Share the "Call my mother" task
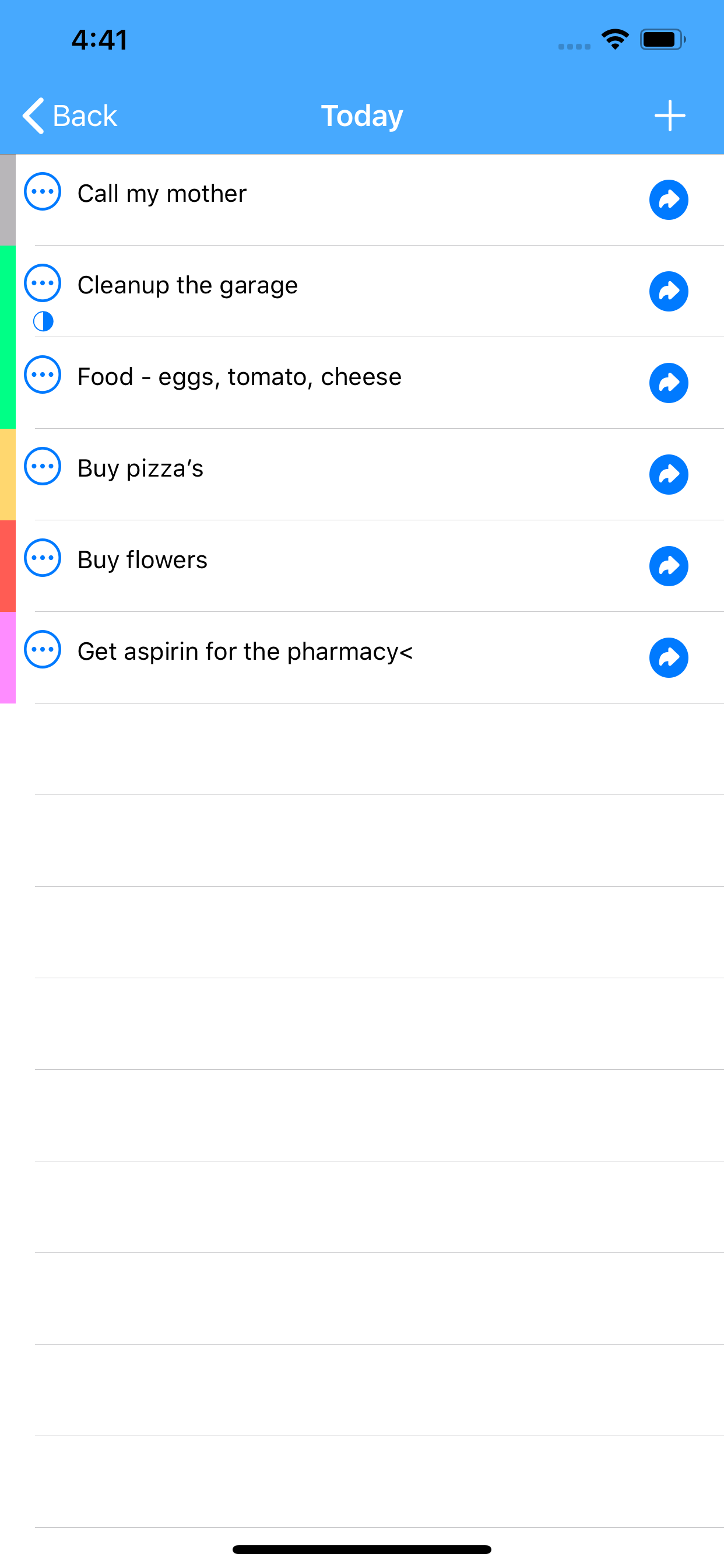 tap(669, 199)
